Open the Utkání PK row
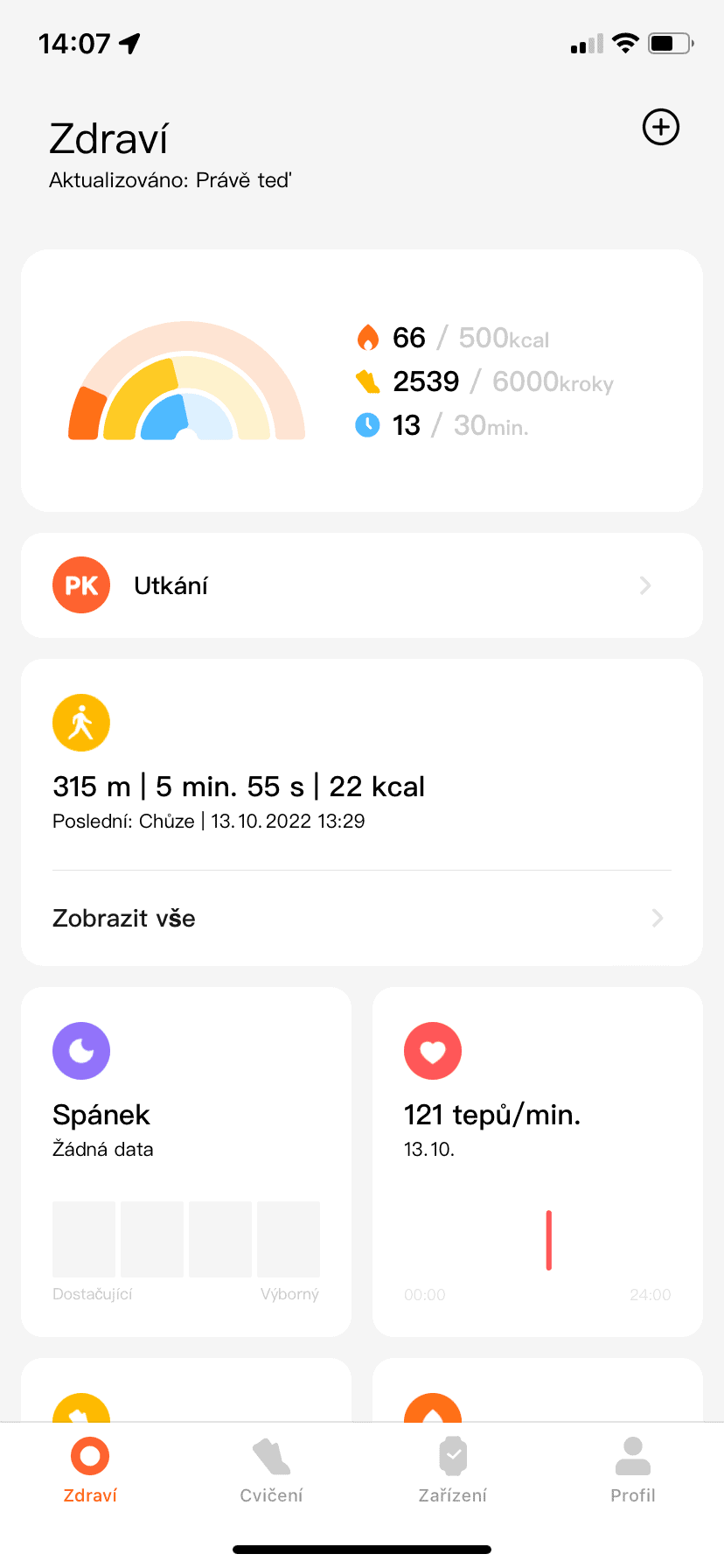724x1568 pixels. click(361, 585)
